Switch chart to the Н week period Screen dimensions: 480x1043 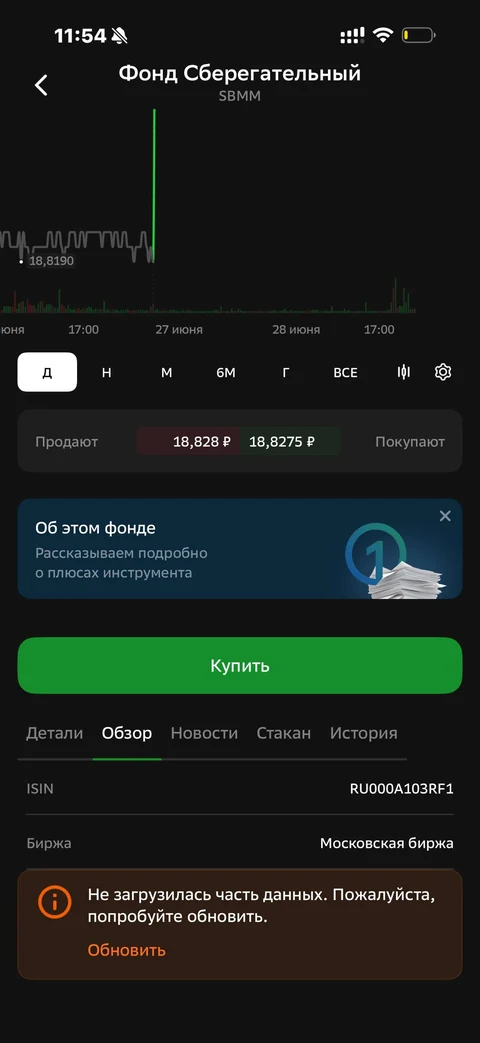click(106, 372)
